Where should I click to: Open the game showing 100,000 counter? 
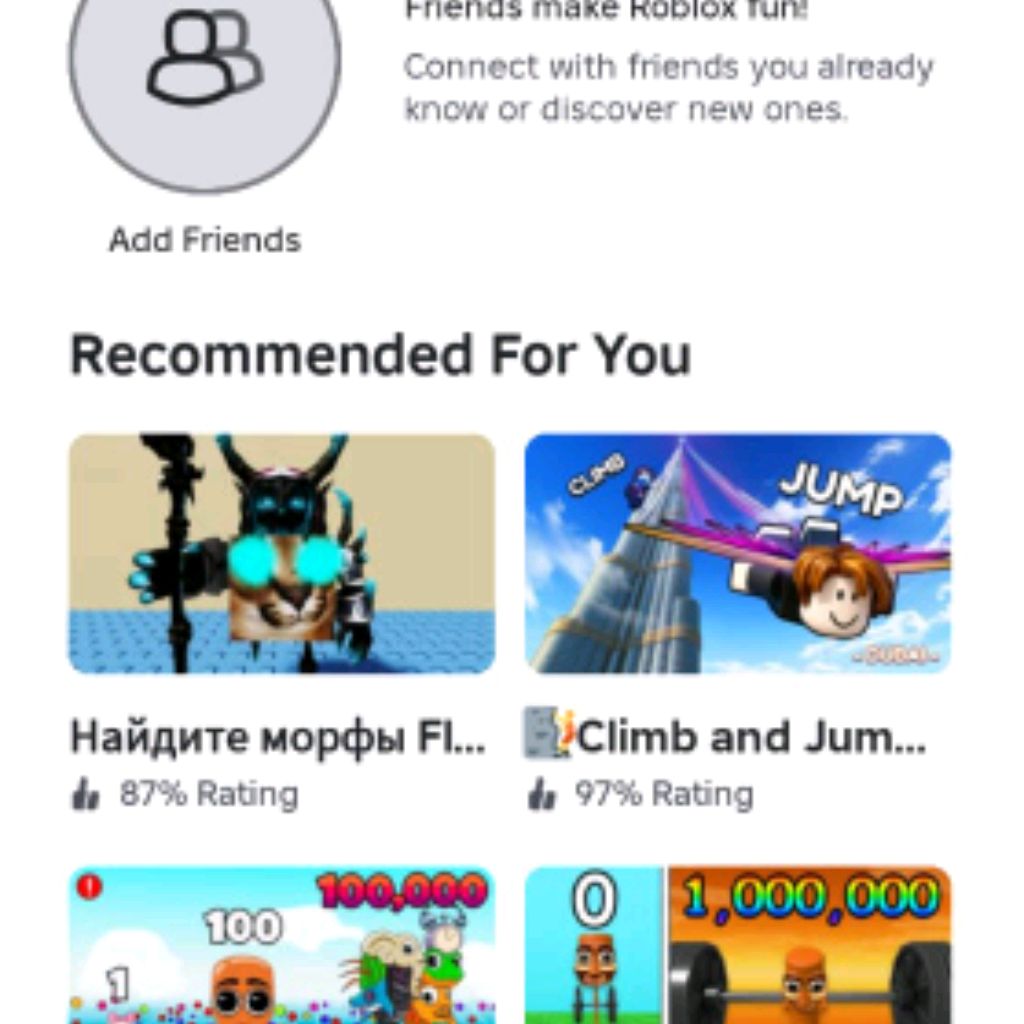click(281, 945)
